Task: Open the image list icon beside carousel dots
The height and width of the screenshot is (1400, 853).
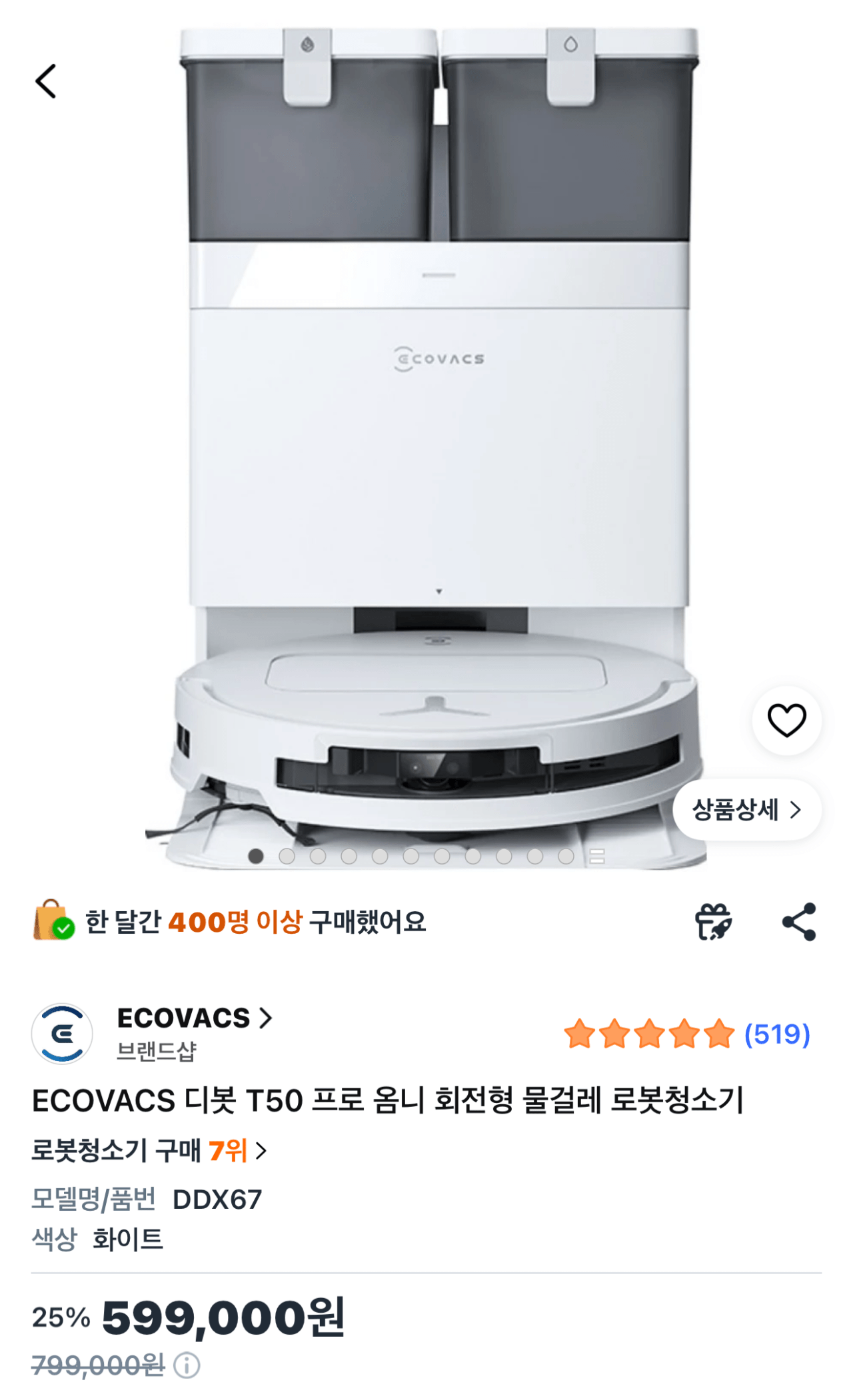Action: pos(598,855)
